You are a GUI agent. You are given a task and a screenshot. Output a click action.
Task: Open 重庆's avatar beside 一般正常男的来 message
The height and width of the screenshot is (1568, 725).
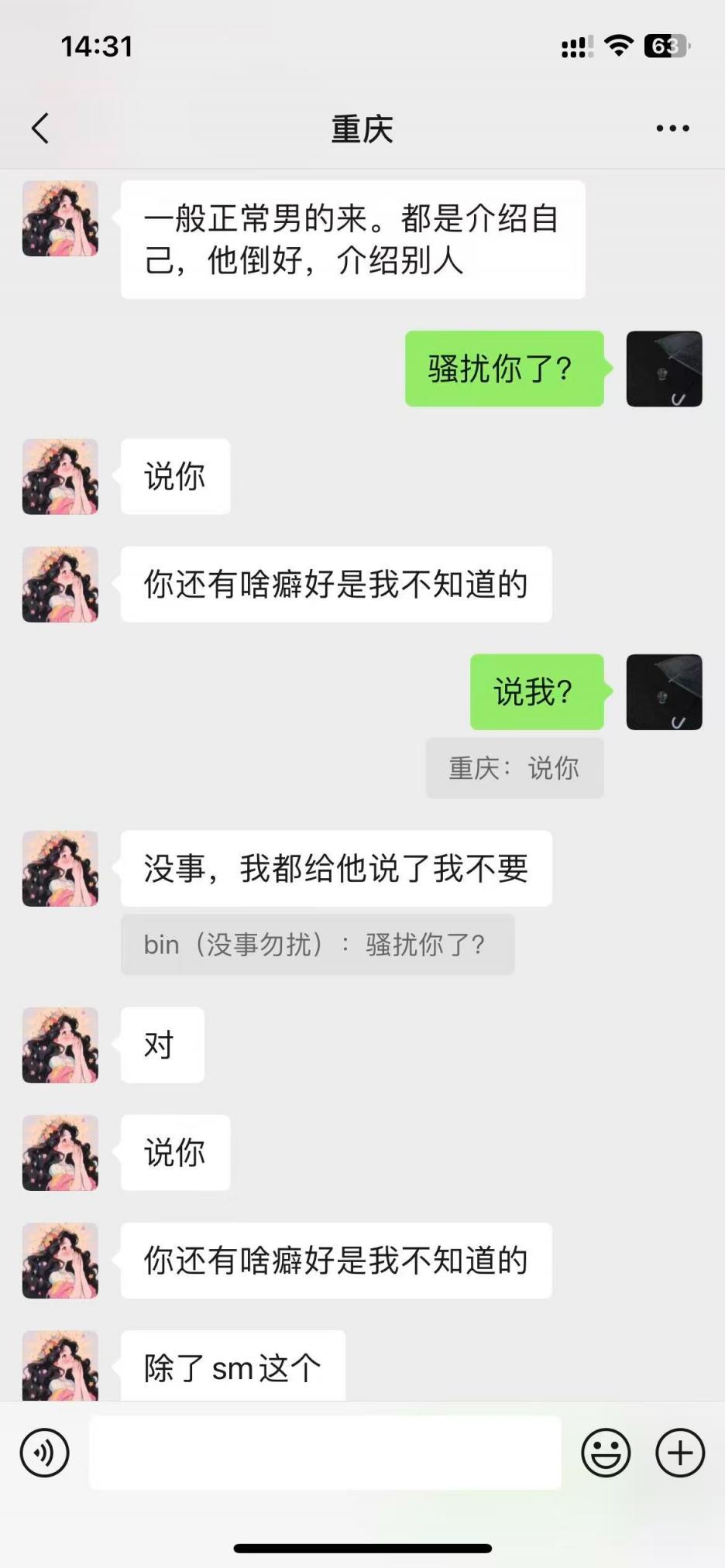60,218
